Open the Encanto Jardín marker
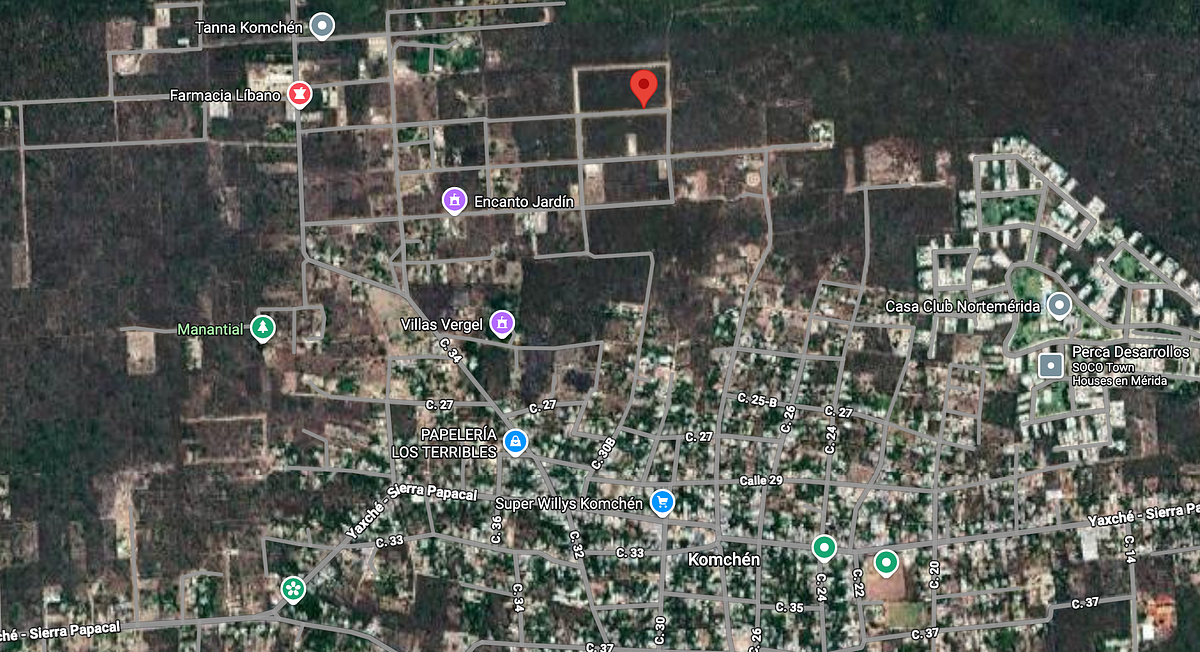Screen dimensions: 1200x652 pos(455,201)
